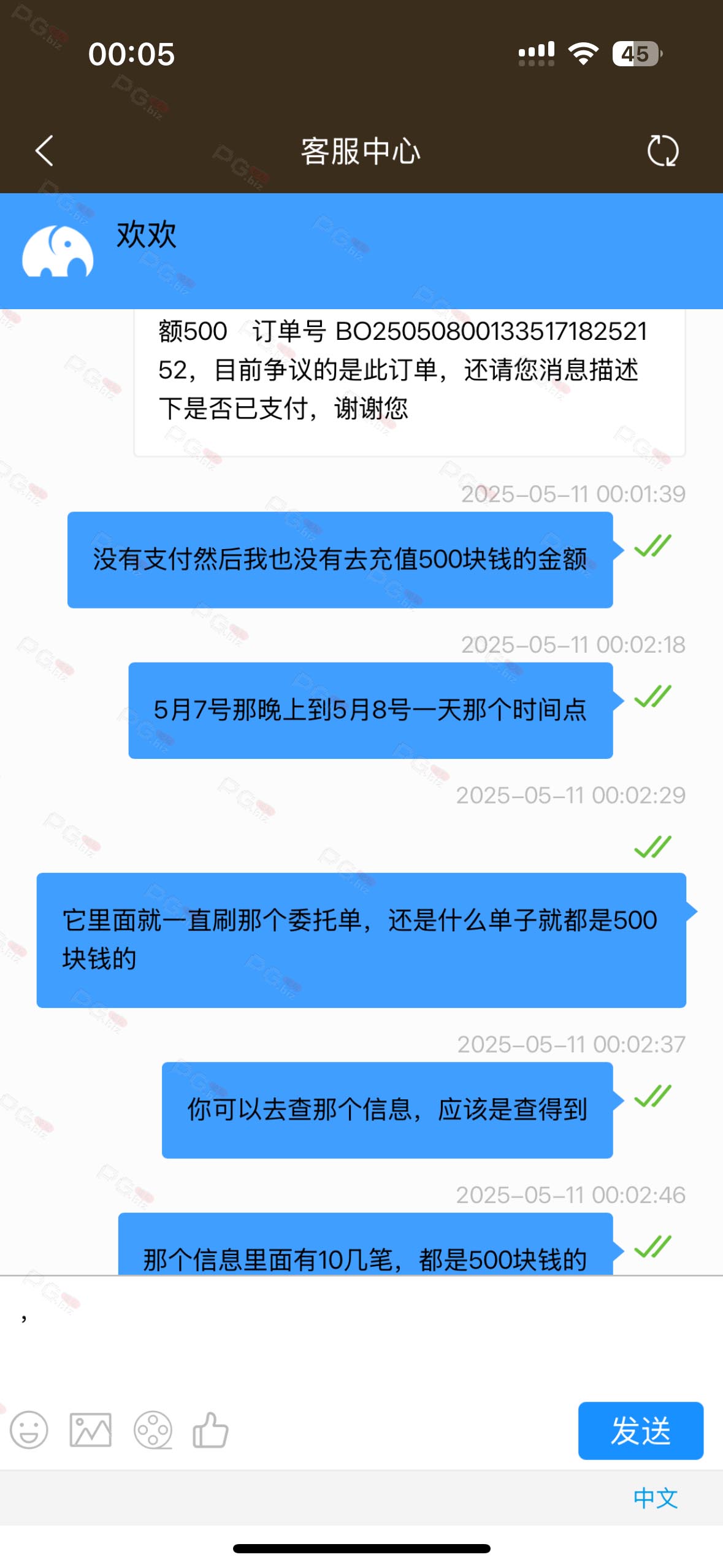
Task: Open the film reel media icon
Action: (x=153, y=1430)
